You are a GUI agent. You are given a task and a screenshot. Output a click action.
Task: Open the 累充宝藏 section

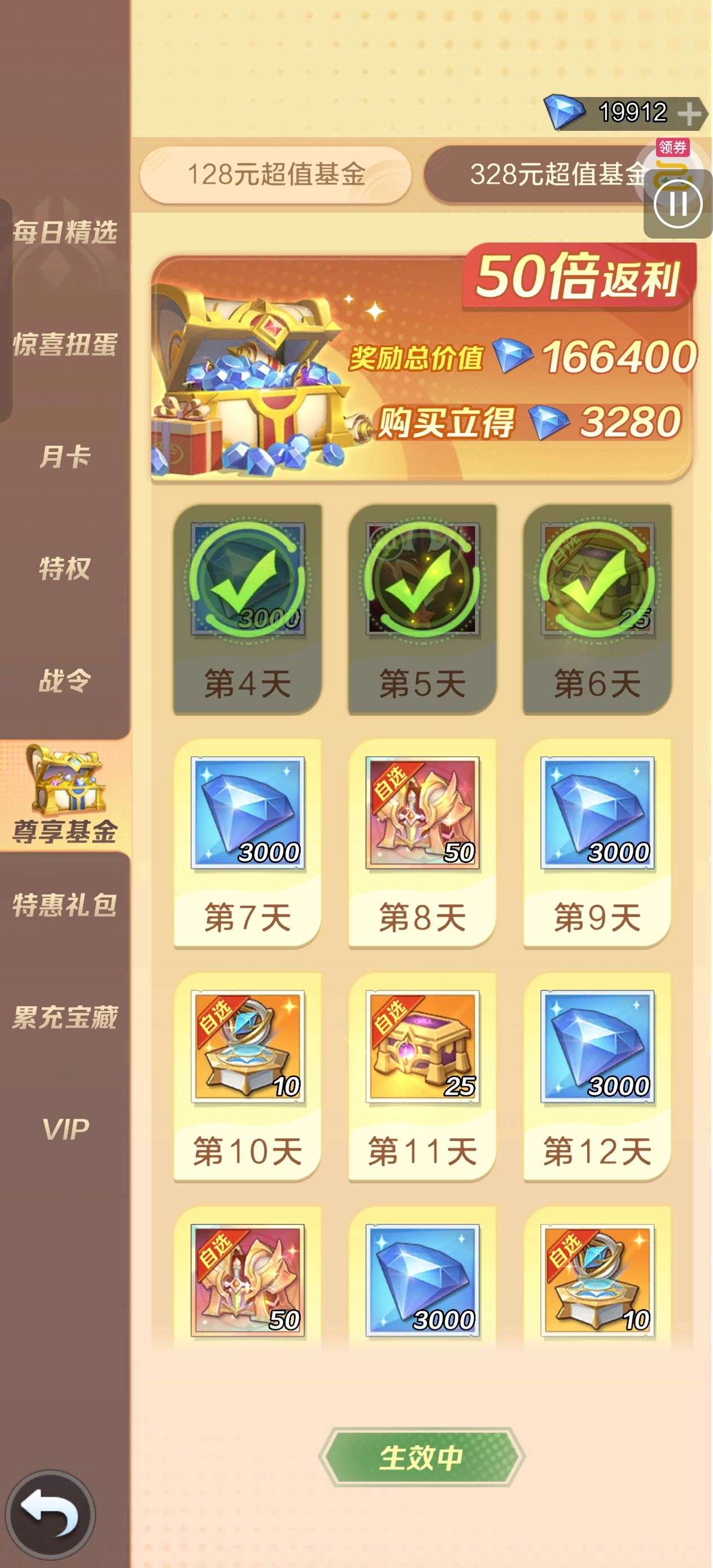point(64,1017)
